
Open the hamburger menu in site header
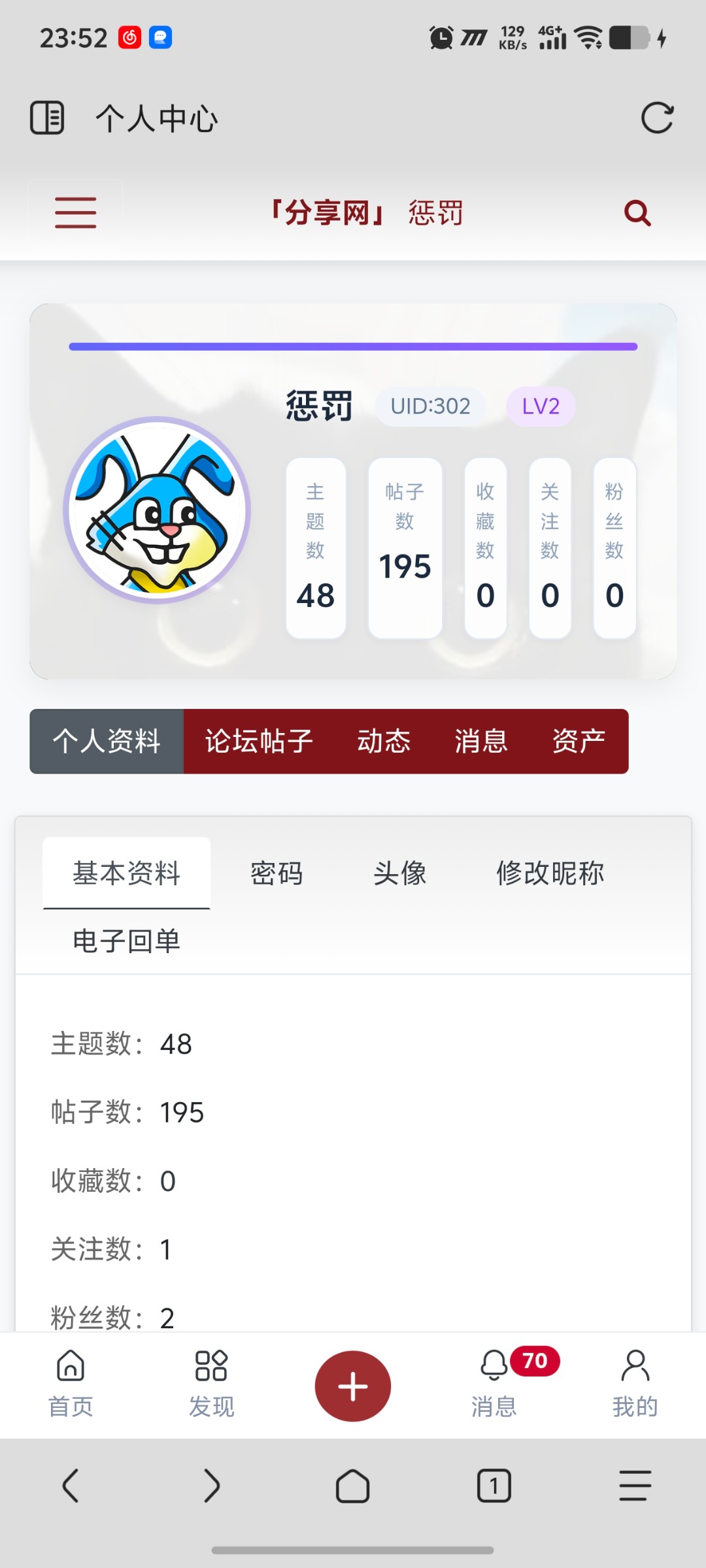pyautogui.click(x=75, y=213)
